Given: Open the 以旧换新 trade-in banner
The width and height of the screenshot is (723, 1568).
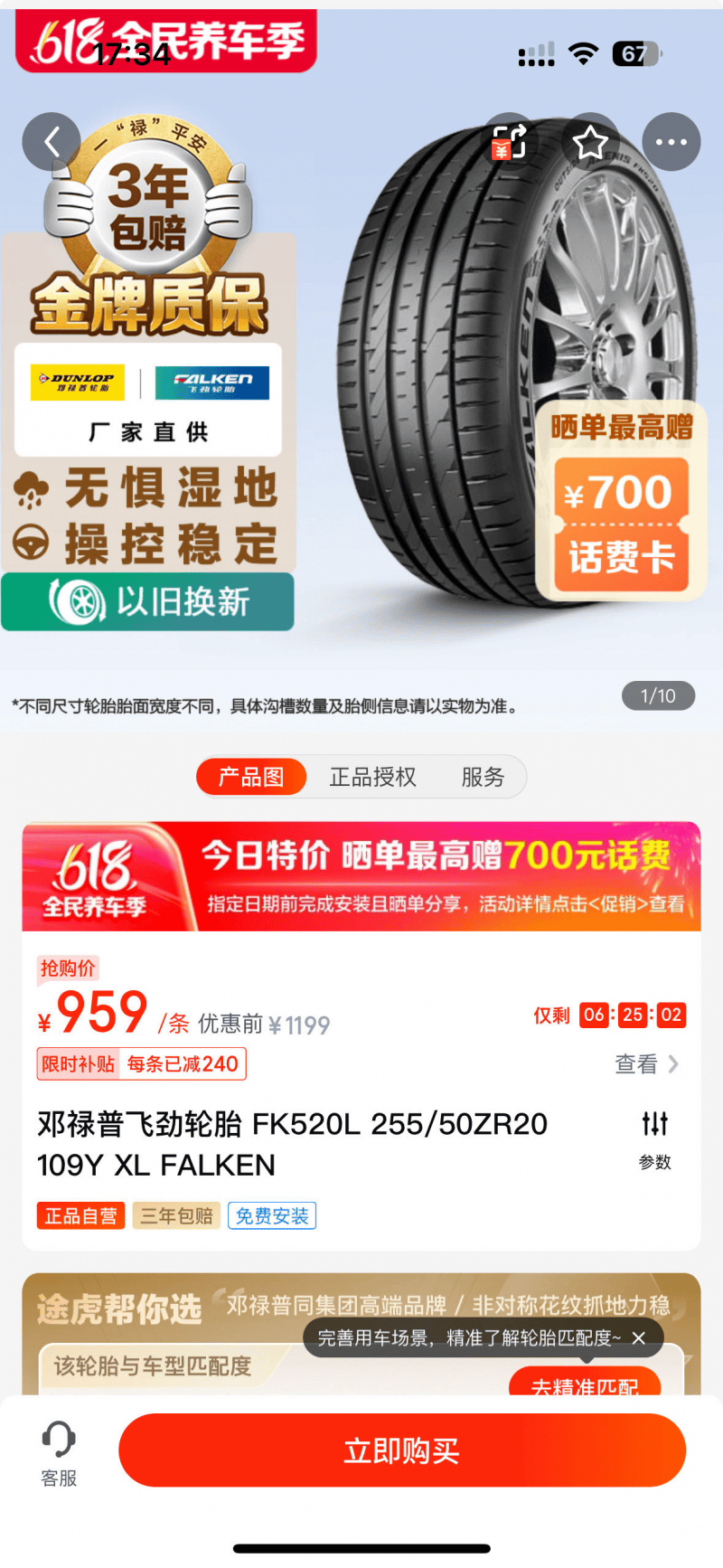Looking at the screenshot, I should [148, 602].
